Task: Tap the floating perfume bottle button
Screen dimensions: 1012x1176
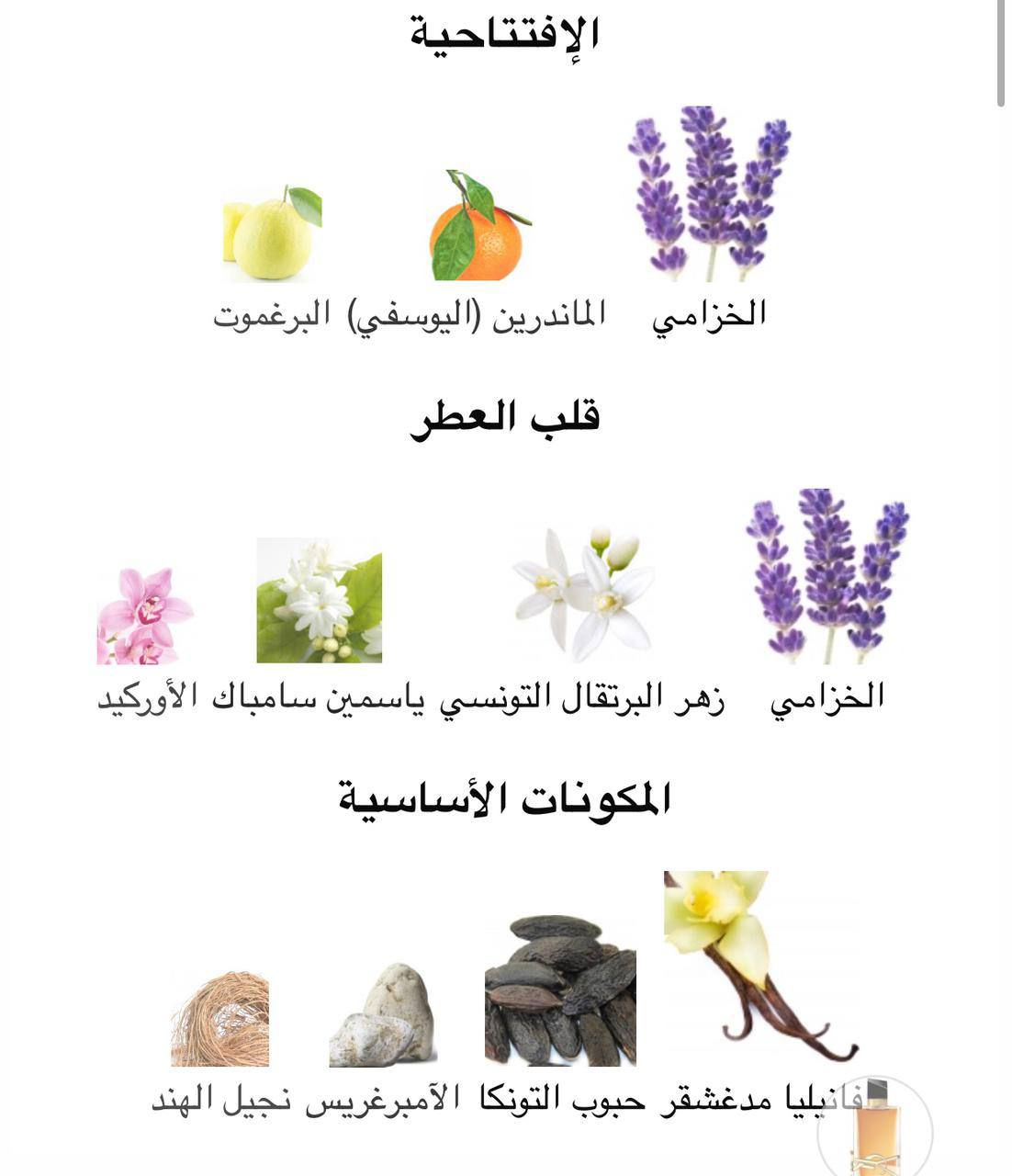Action: coord(874,1130)
